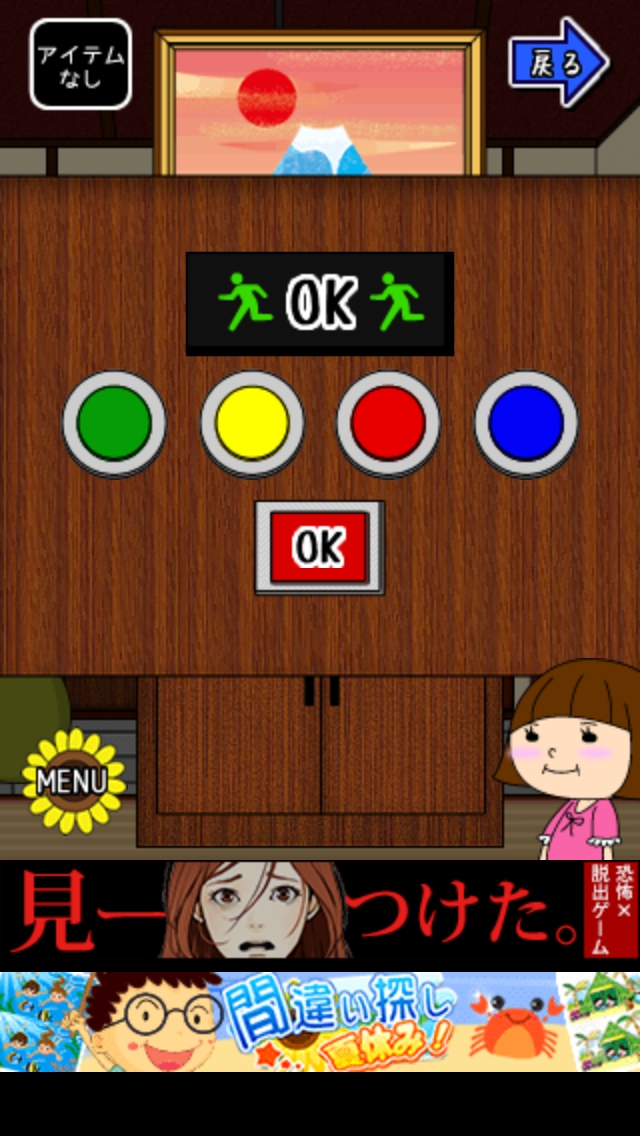Go back with the 戻る arrow
640x1136 pixels.
pyautogui.click(x=558, y=62)
